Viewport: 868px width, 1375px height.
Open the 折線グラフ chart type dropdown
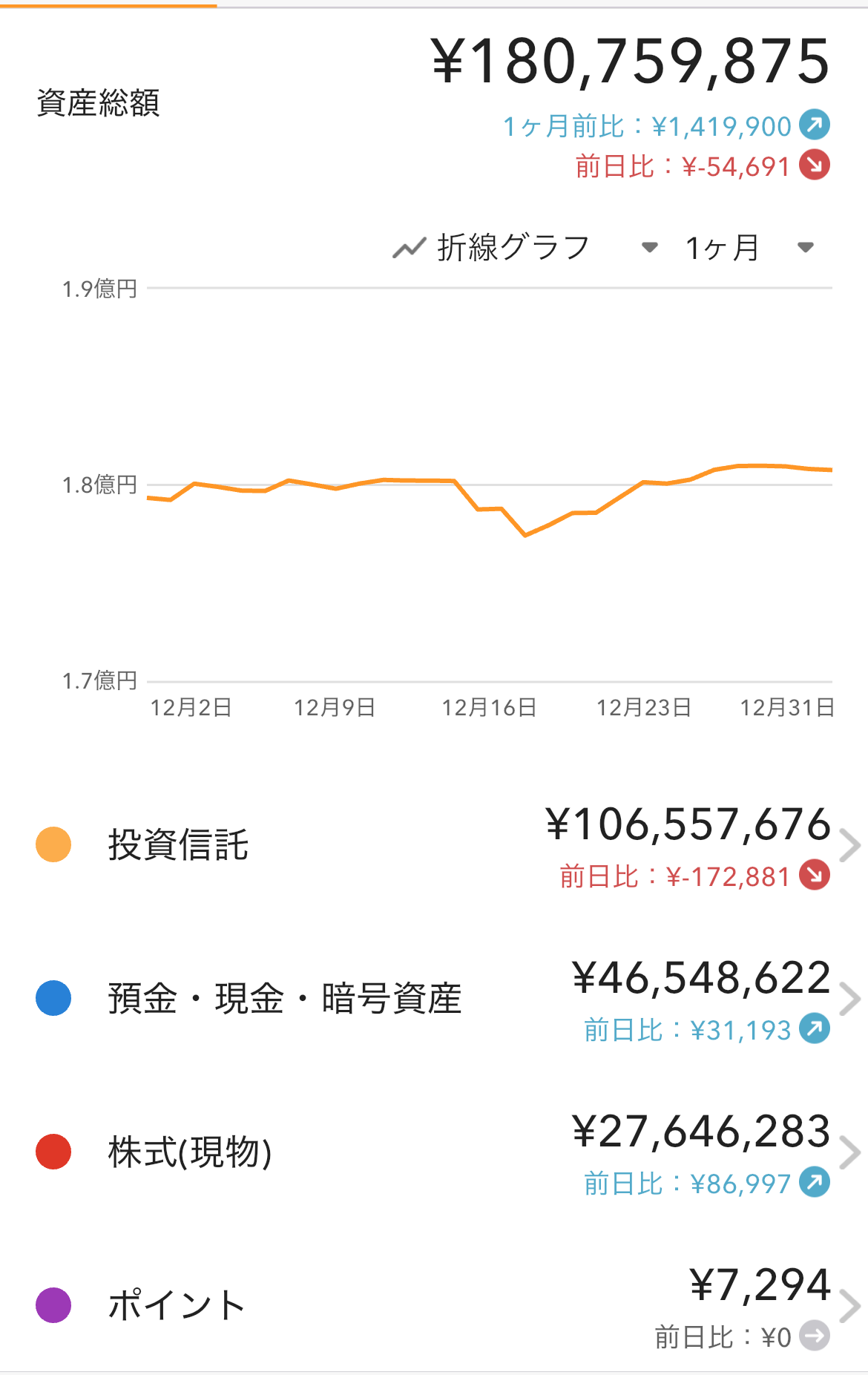pos(525,248)
